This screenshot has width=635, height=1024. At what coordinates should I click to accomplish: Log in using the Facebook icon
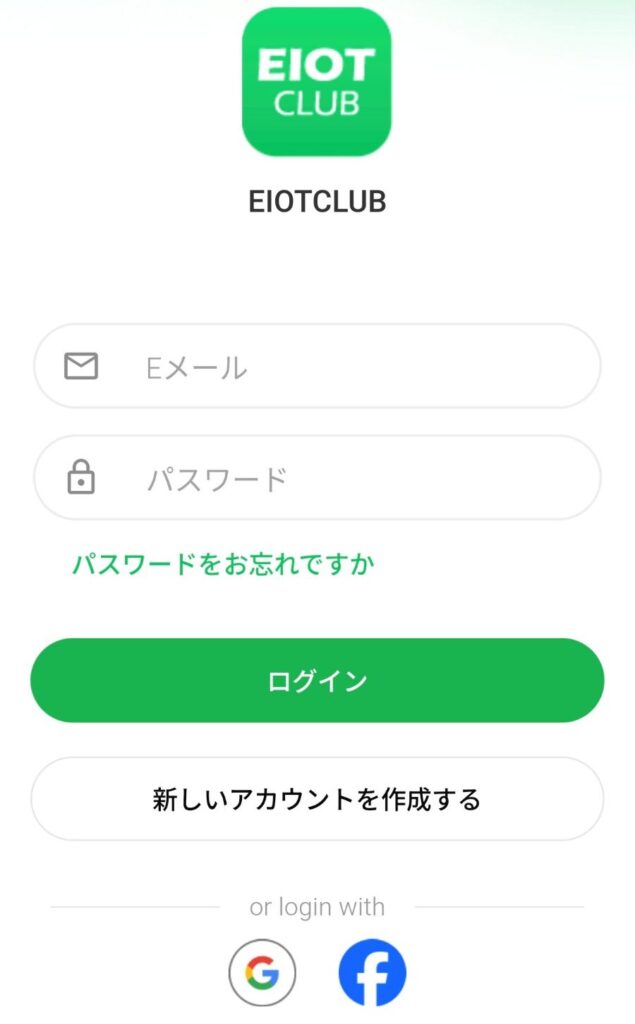[x=372, y=972]
